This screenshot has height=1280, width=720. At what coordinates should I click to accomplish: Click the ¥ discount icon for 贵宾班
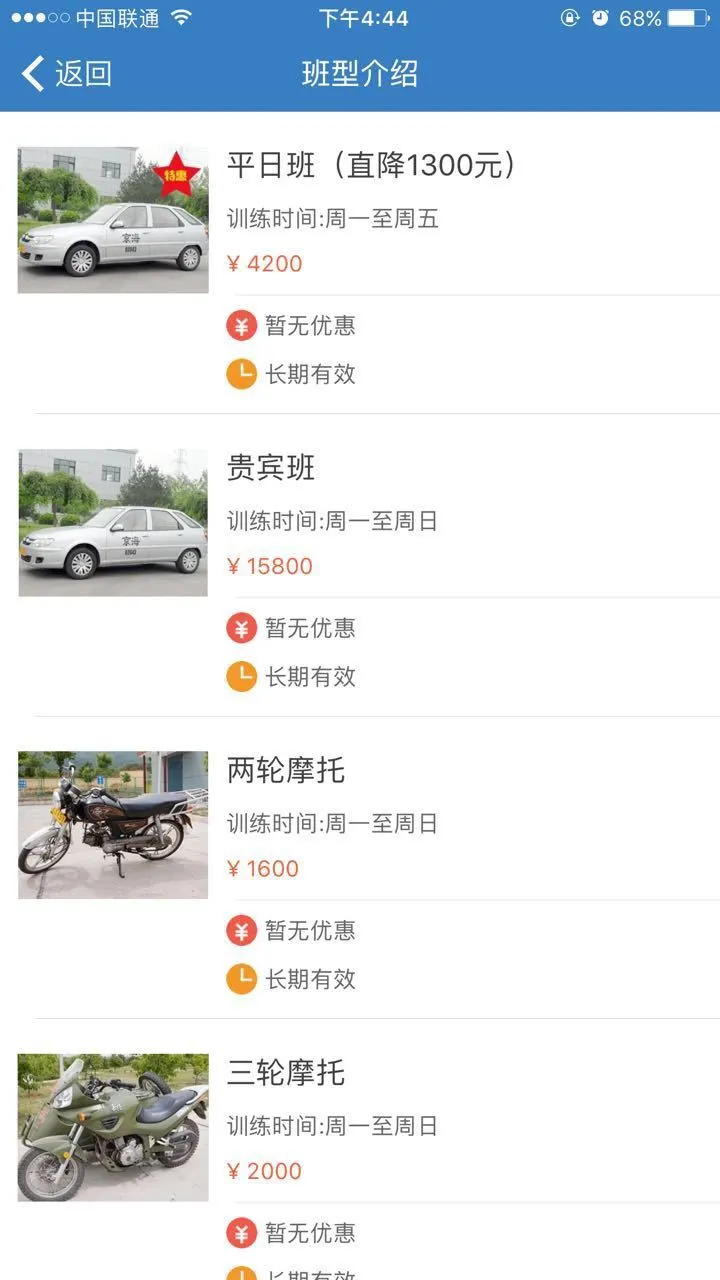pos(241,627)
